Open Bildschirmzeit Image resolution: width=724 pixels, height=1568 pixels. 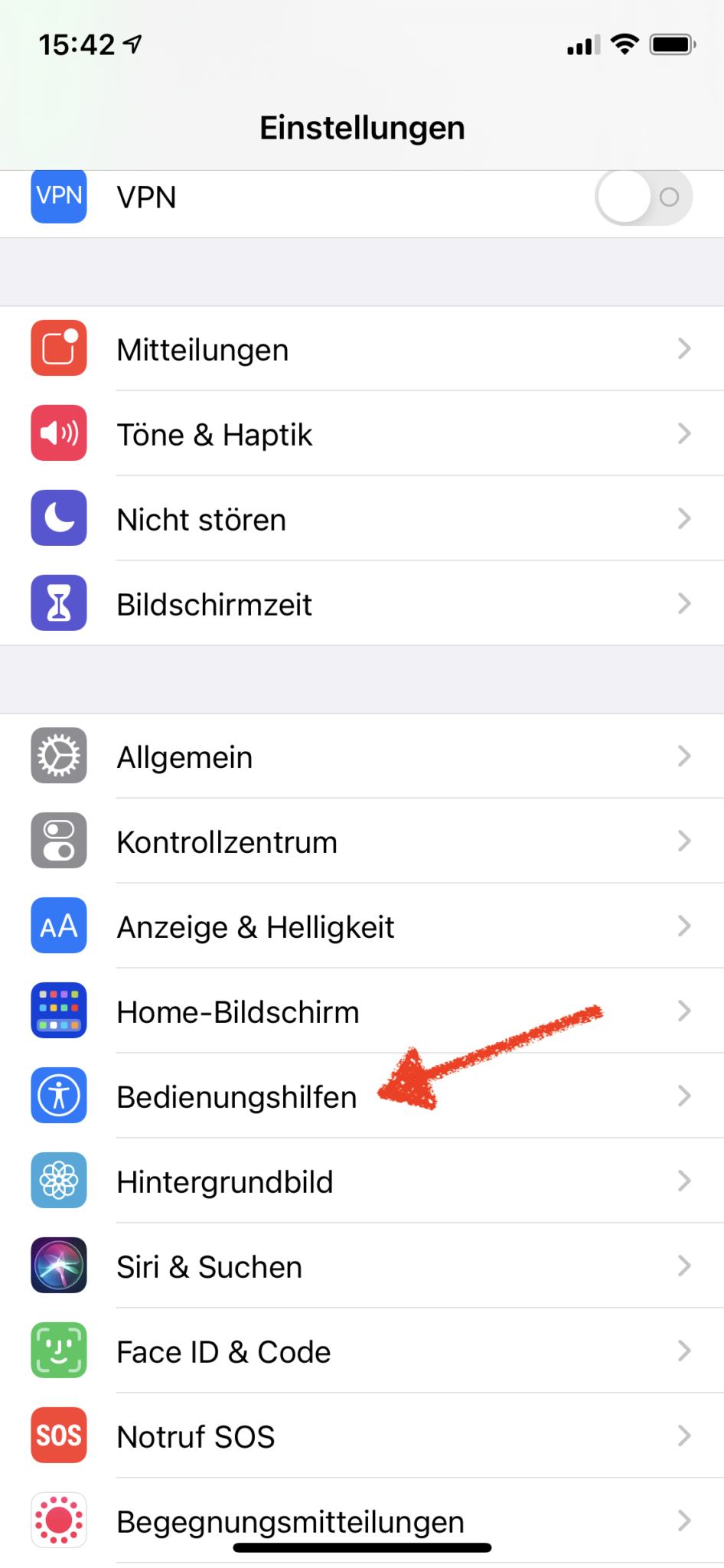[x=362, y=604]
